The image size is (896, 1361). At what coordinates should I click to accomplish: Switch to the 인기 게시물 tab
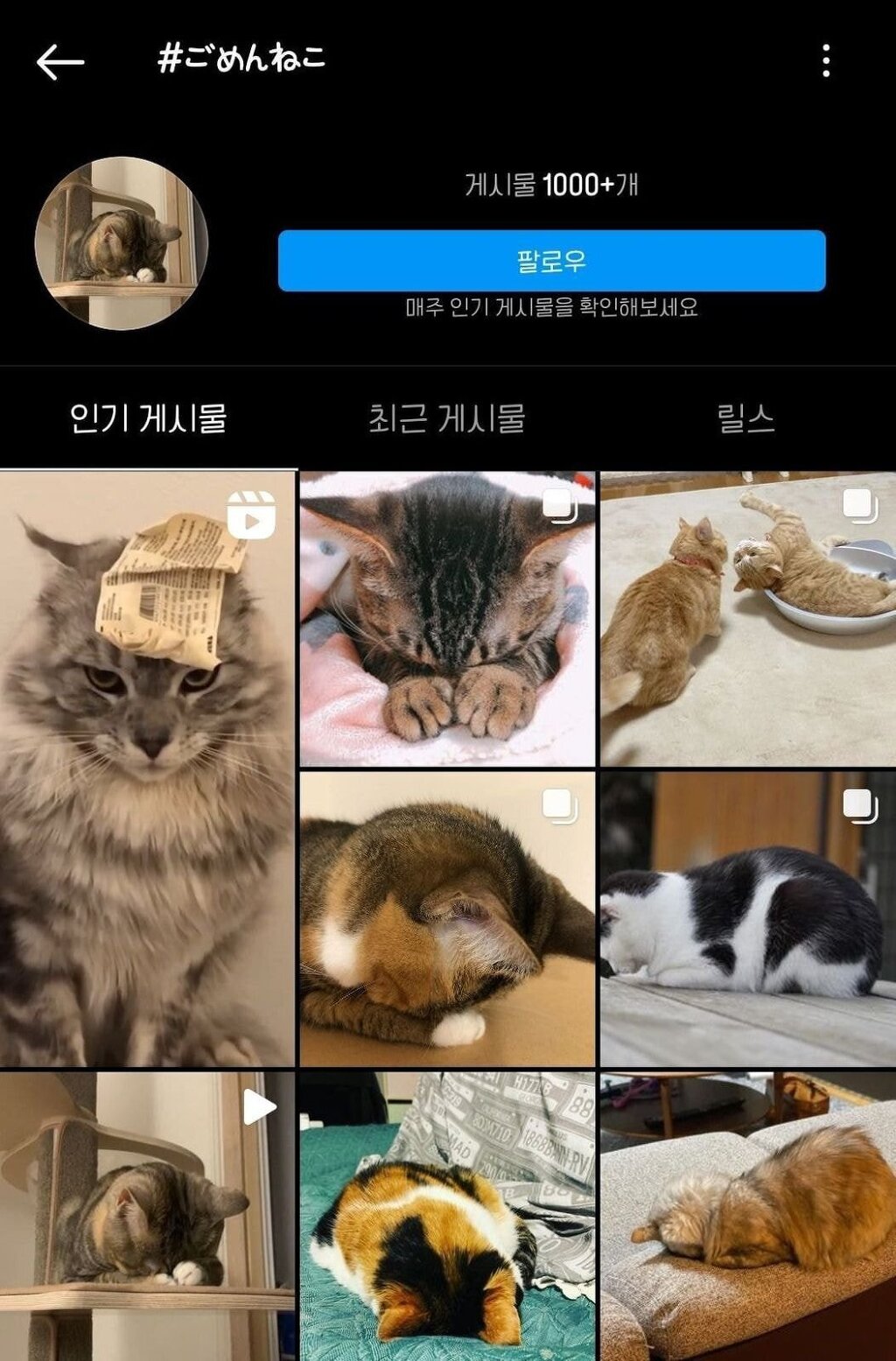pos(148,418)
